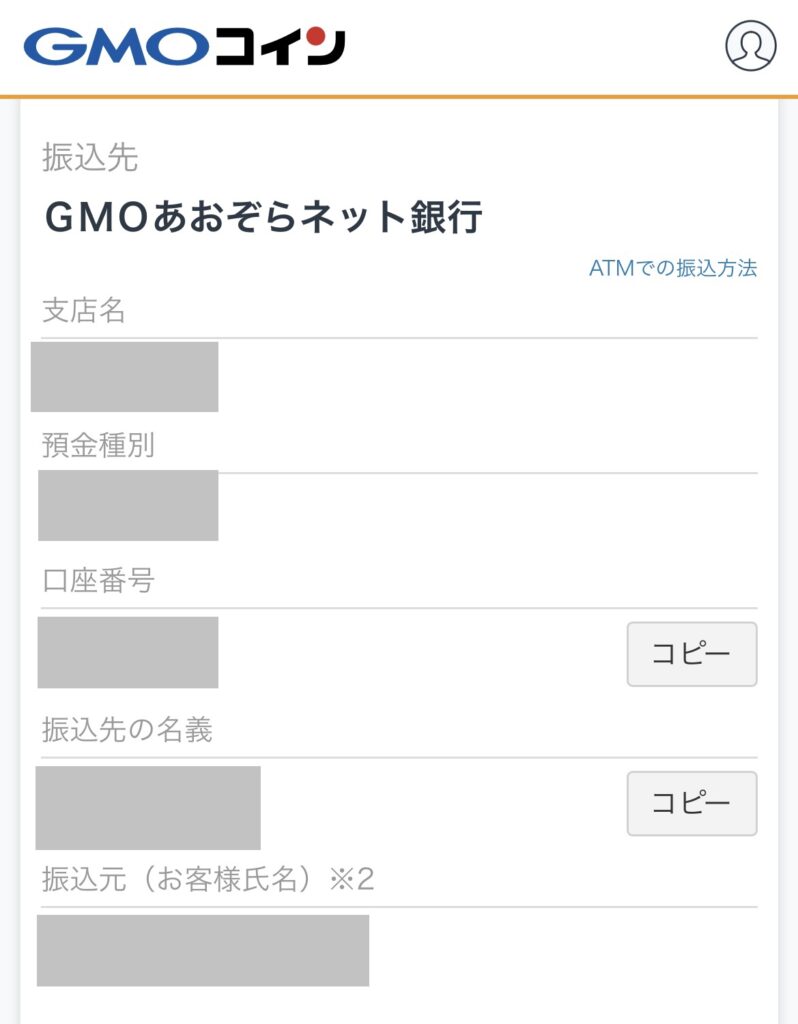
Task: Open the ATMでの振込方法 link
Action: point(675,268)
